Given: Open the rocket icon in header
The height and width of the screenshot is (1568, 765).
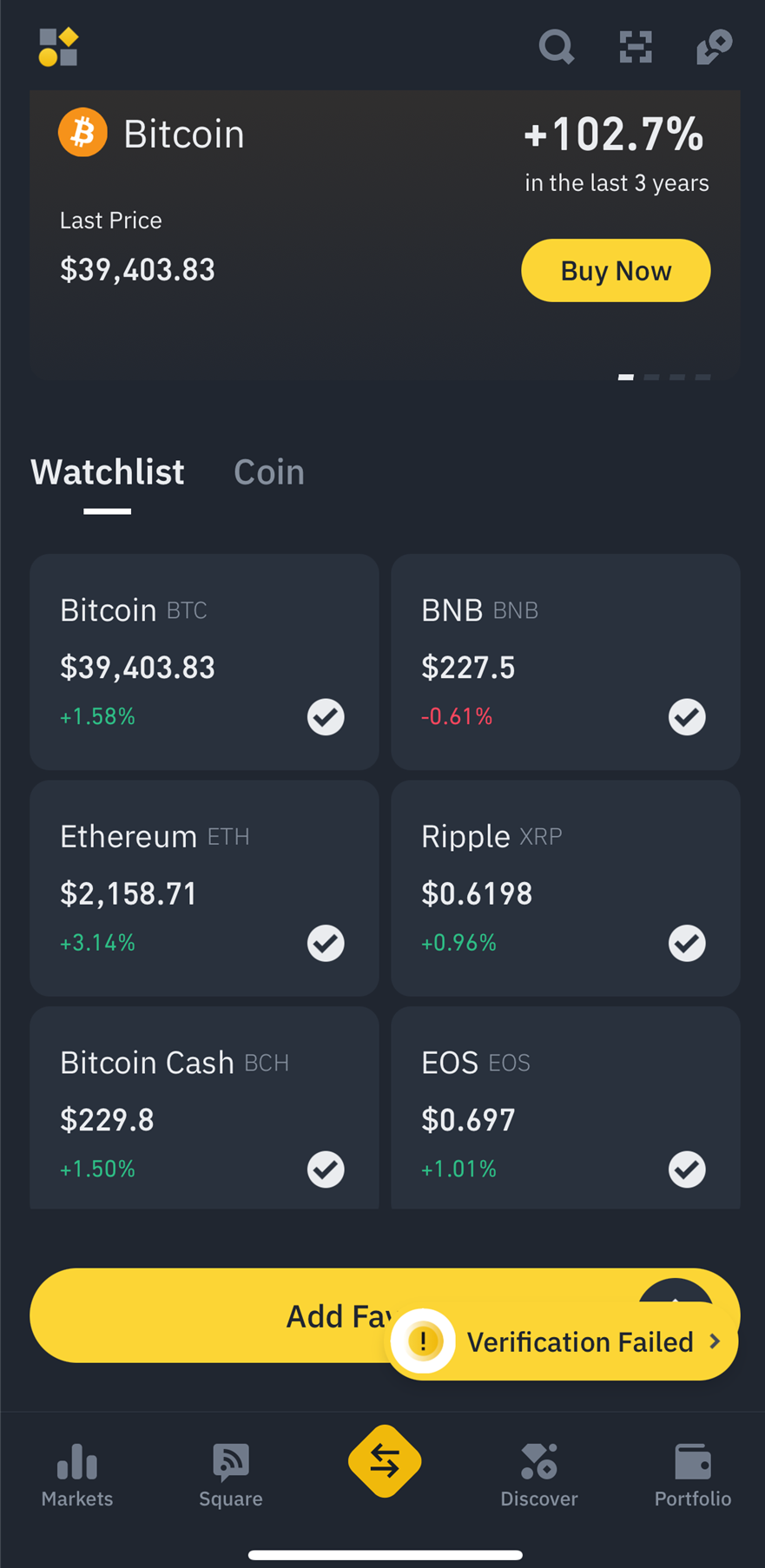Looking at the screenshot, I should pos(714,47).
